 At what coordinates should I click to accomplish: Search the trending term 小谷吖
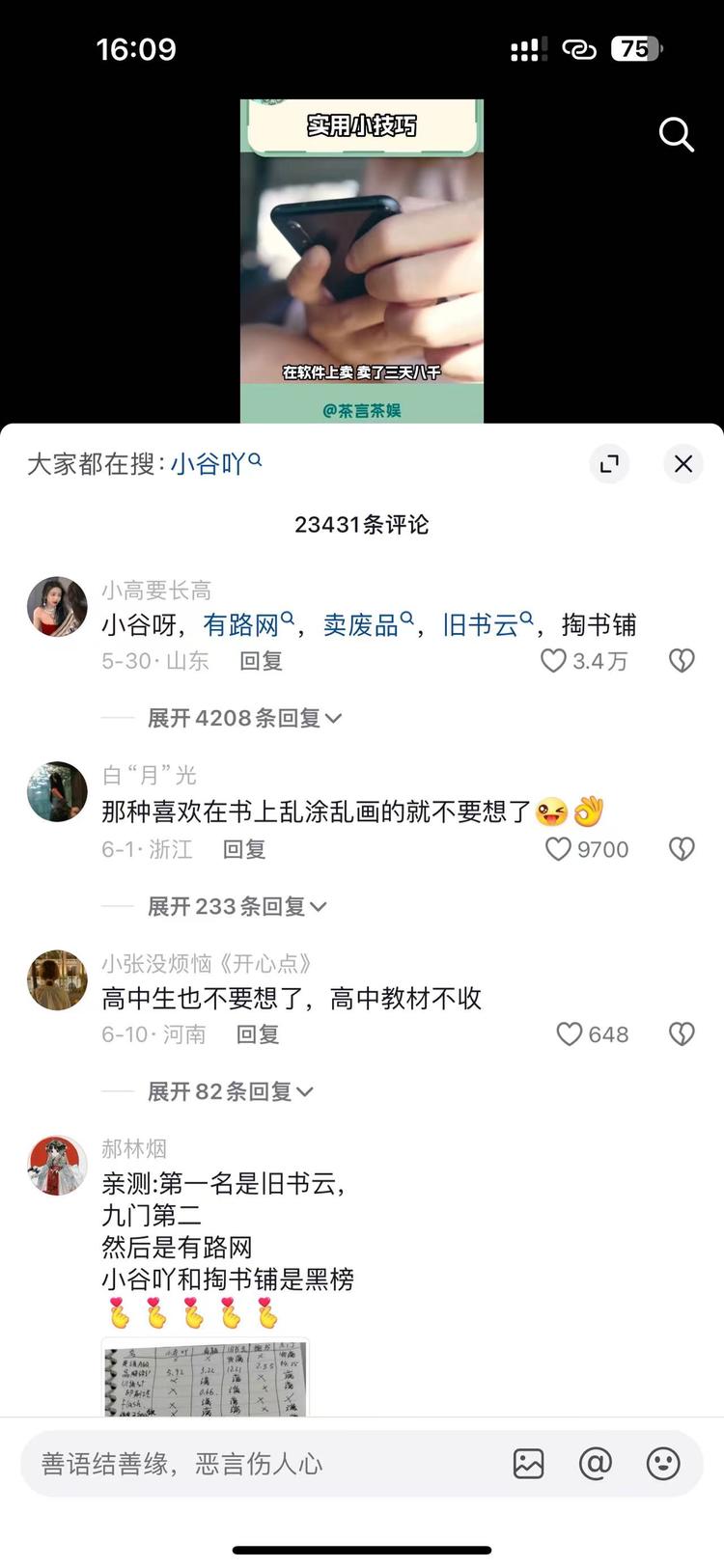point(214,464)
